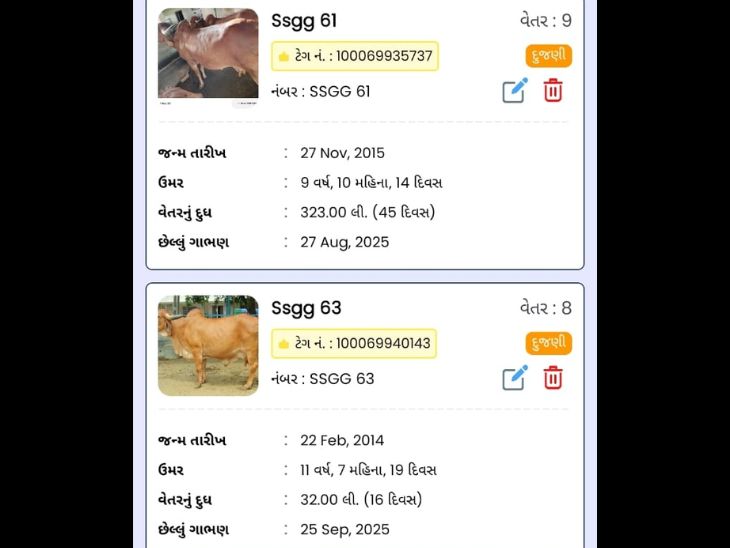This screenshot has width=730, height=548.
Task: Open the Ssgg 63 cow photo
Action: pos(208,345)
